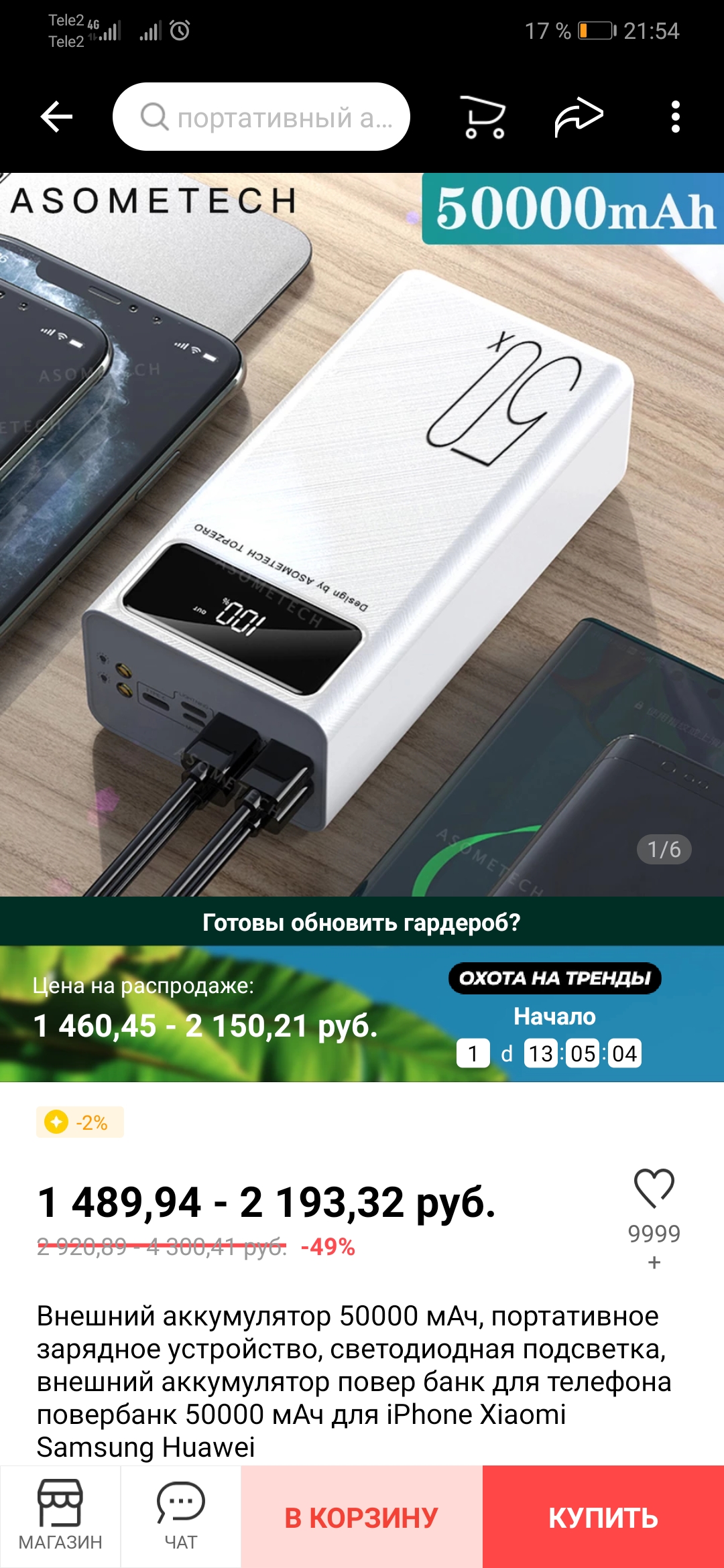Open the three-dot overflow menu
Image resolution: width=724 pixels, height=1568 pixels.
coord(676,117)
